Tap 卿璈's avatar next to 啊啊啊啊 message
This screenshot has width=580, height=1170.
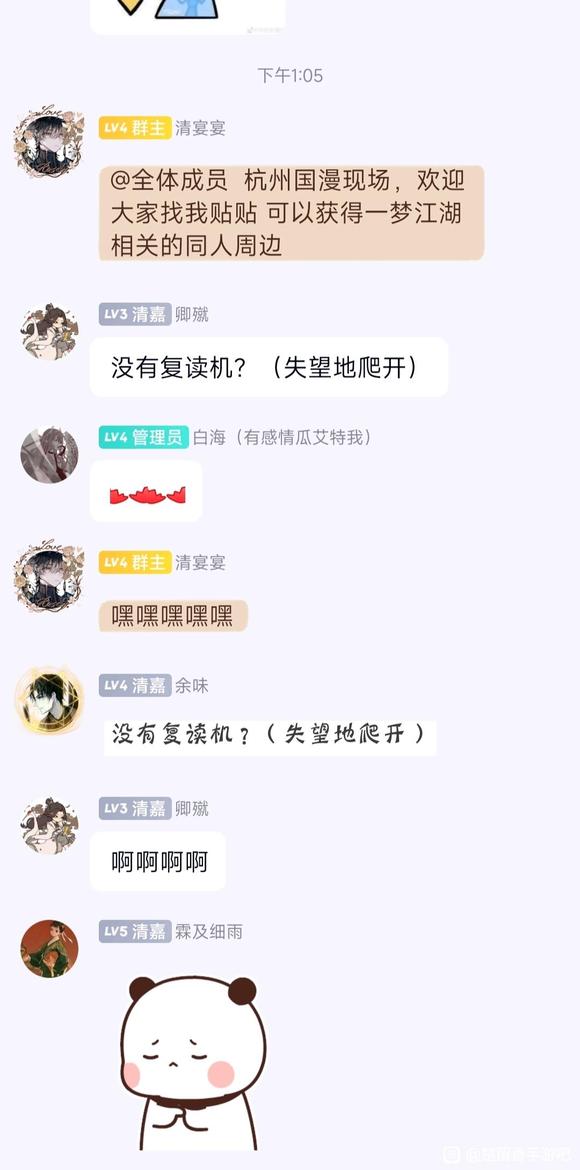49,825
